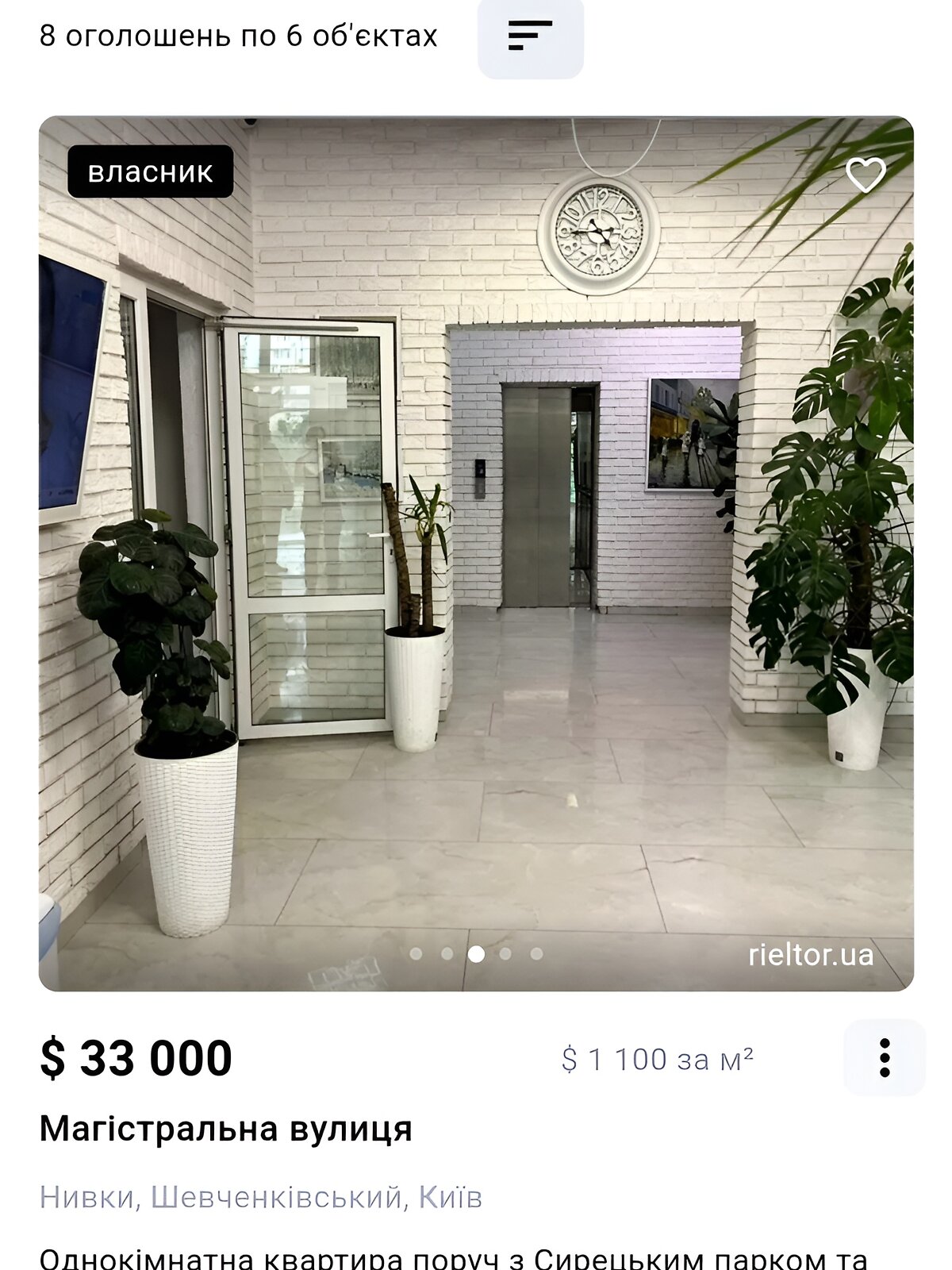Open the sort options button

[530, 37]
